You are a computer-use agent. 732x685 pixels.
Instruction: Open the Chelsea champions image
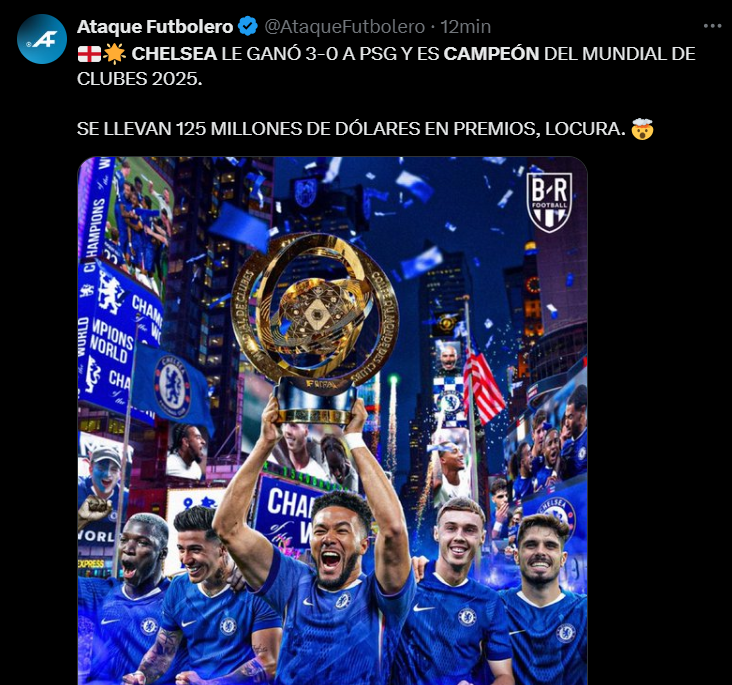[x=332, y=420]
